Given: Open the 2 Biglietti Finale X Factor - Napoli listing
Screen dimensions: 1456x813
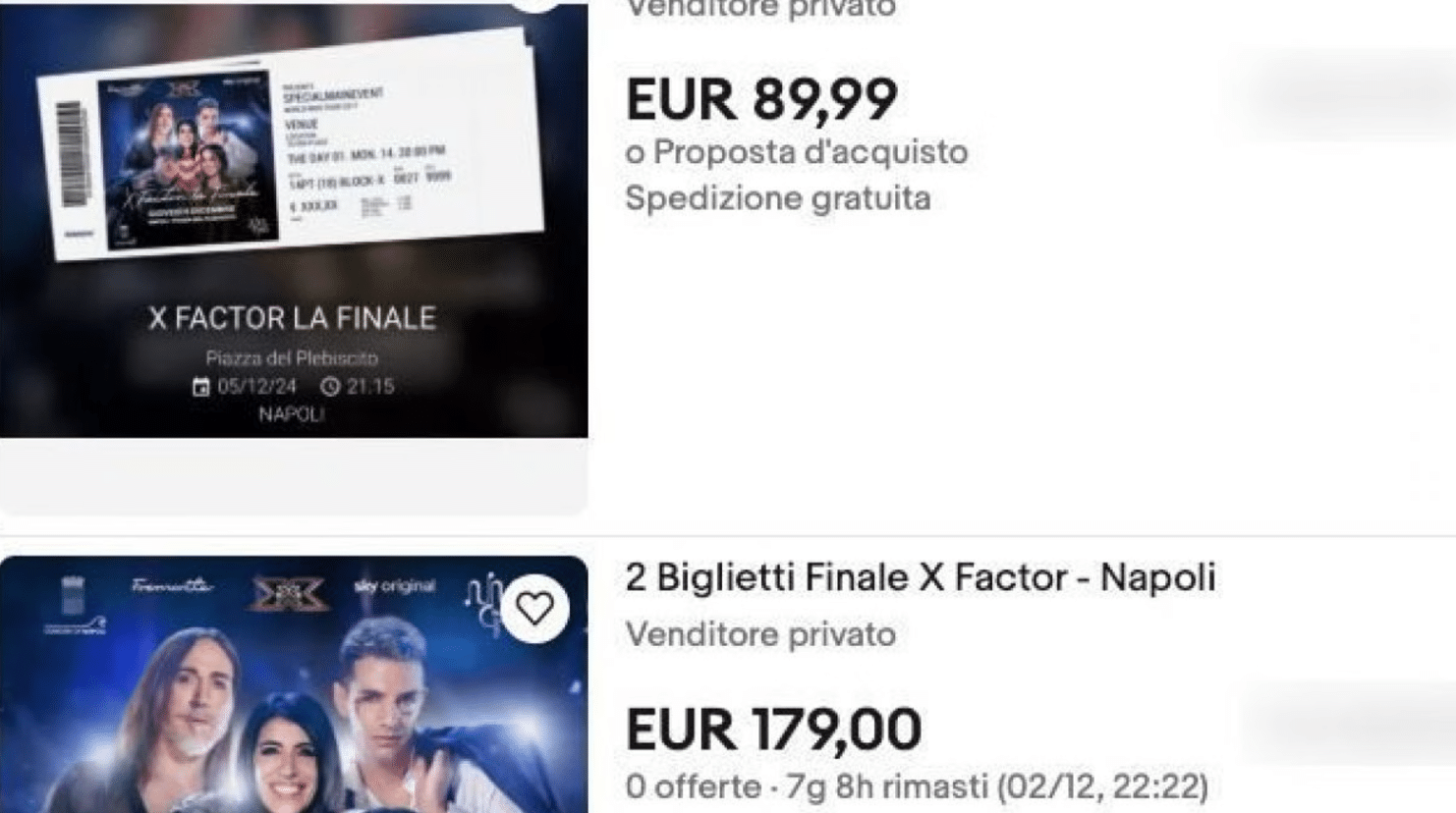Looking at the screenshot, I should point(921,577).
